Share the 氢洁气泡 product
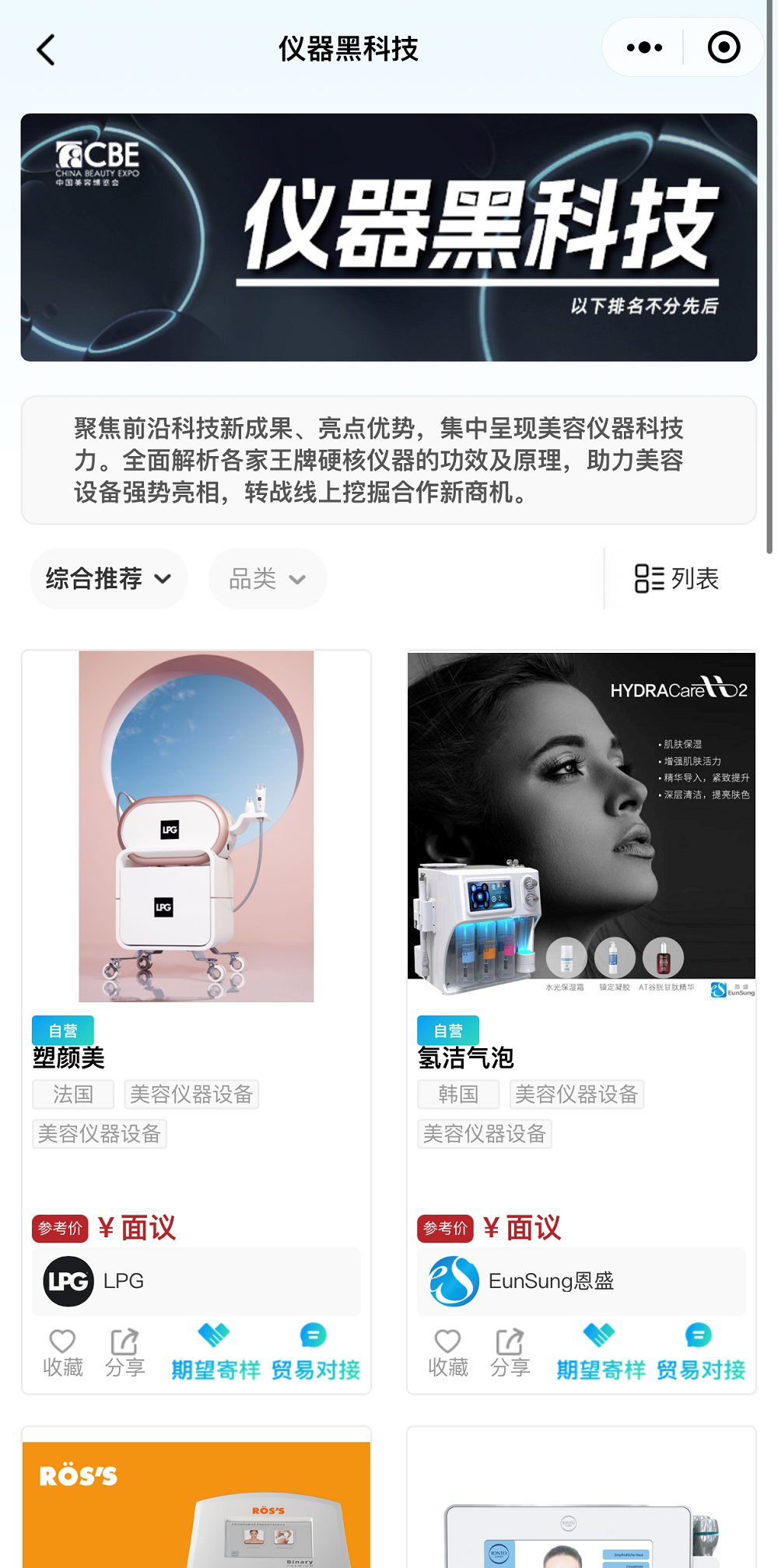 [510, 1352]
